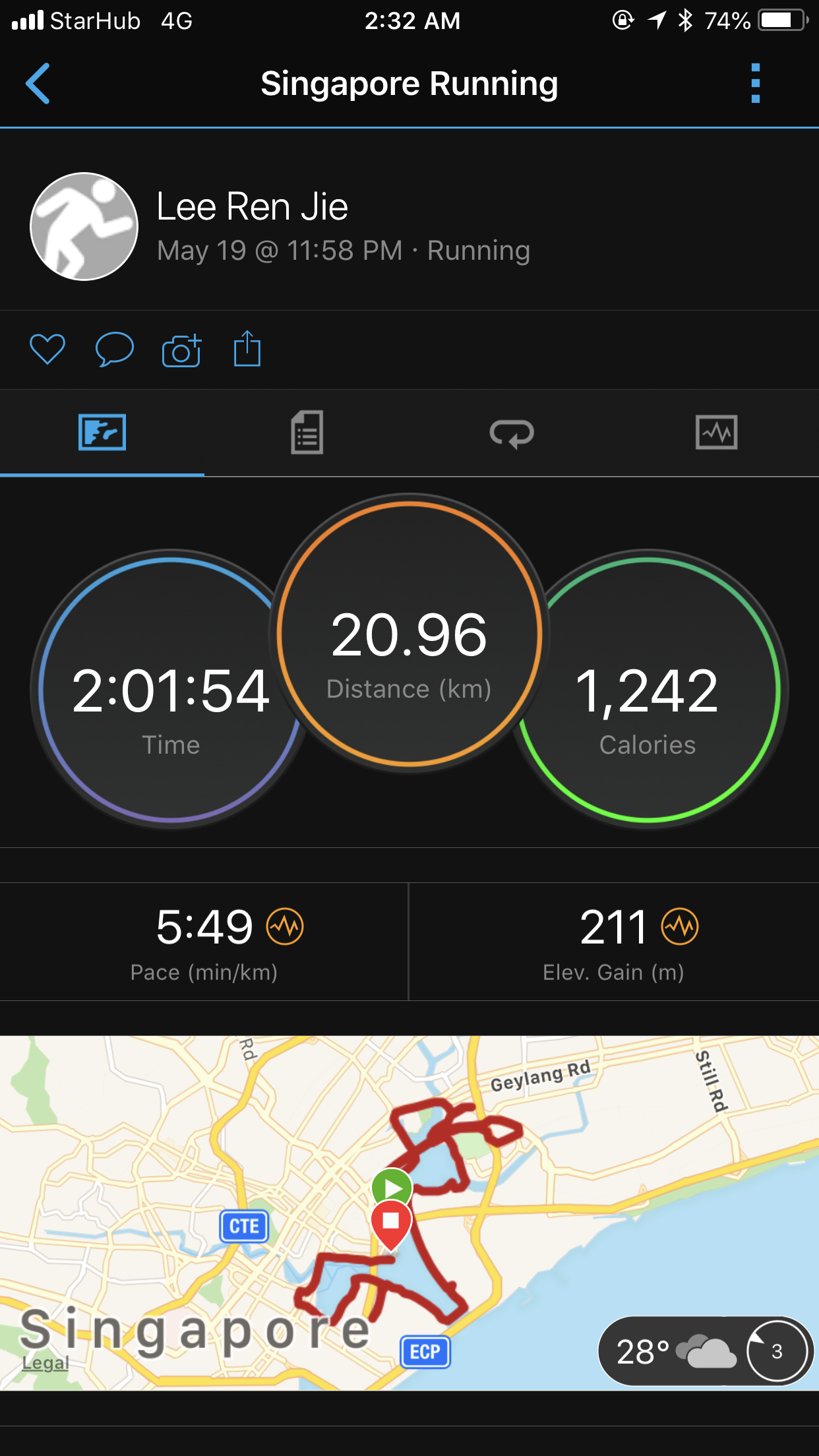Add a photo to the activity
819x1456 pixels.
point(181,349)
